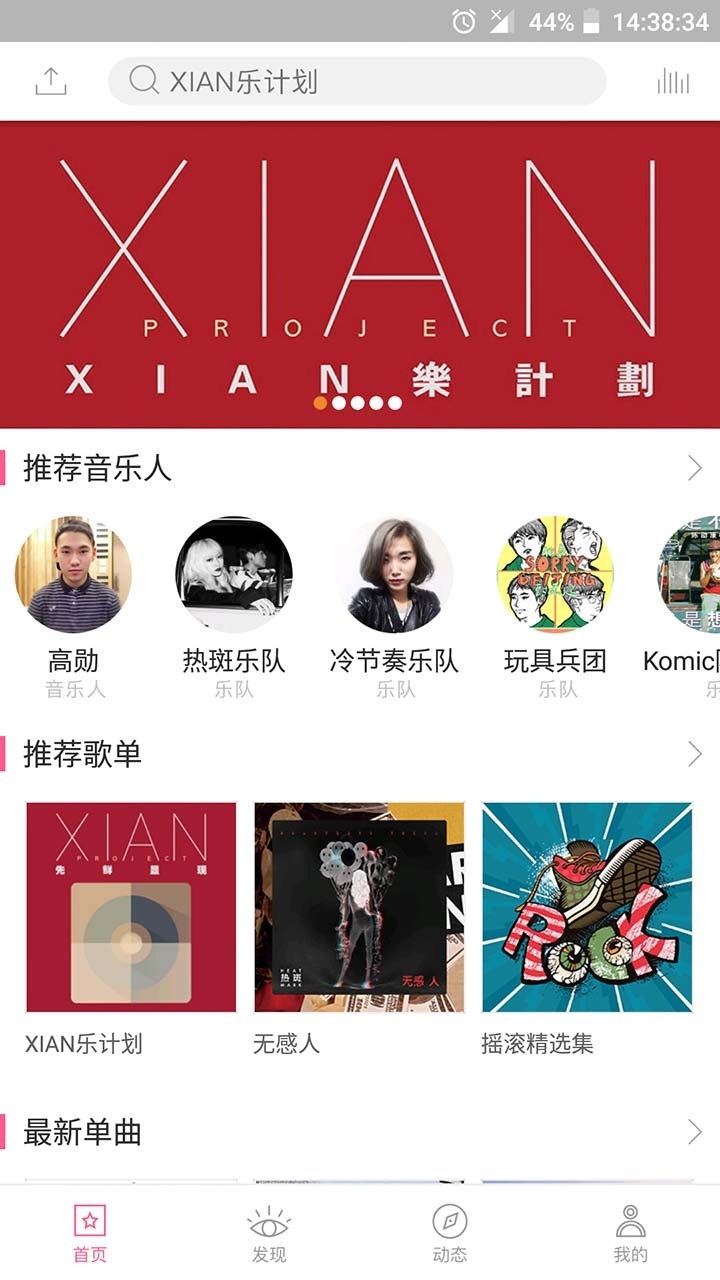
Task: Open the 发现 discover eye icon
Action: pos(269,1220)
